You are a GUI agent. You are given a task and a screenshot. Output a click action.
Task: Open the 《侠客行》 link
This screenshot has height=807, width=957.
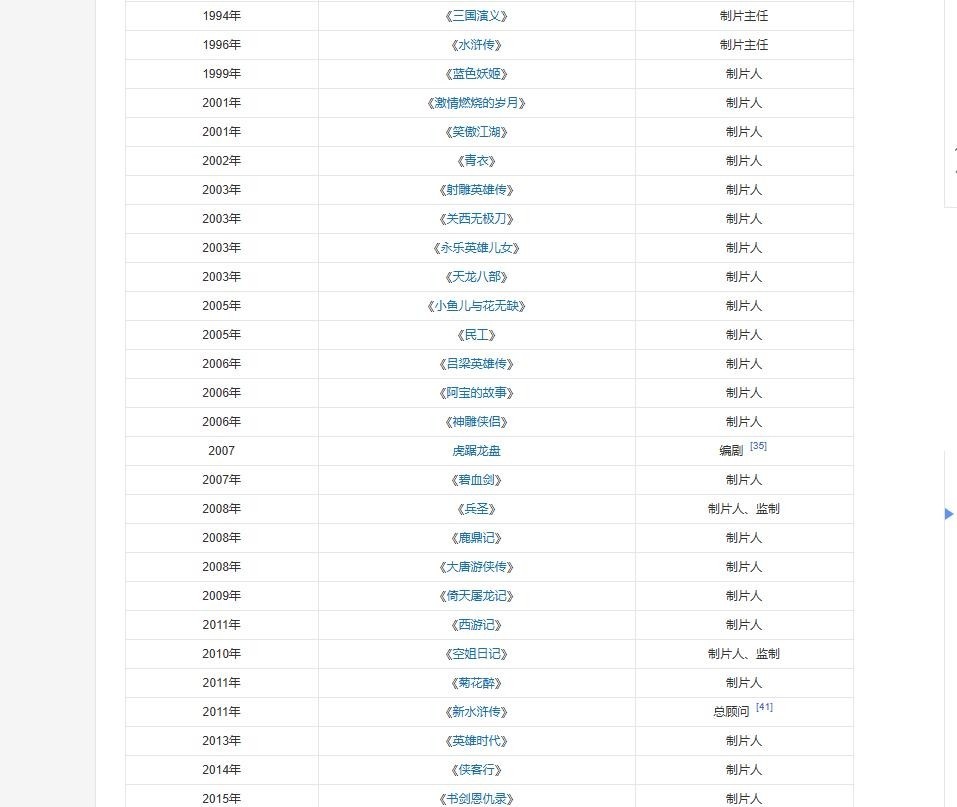pyautogui.click(x=476, y=770)
